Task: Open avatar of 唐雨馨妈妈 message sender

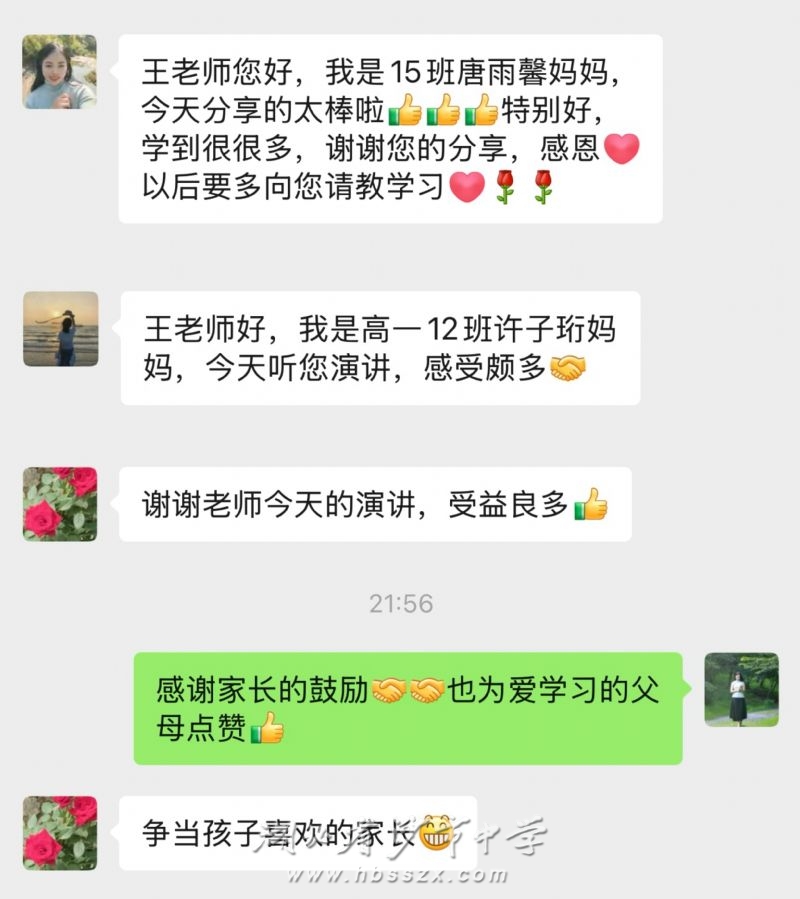Action: tap(60, 72)
